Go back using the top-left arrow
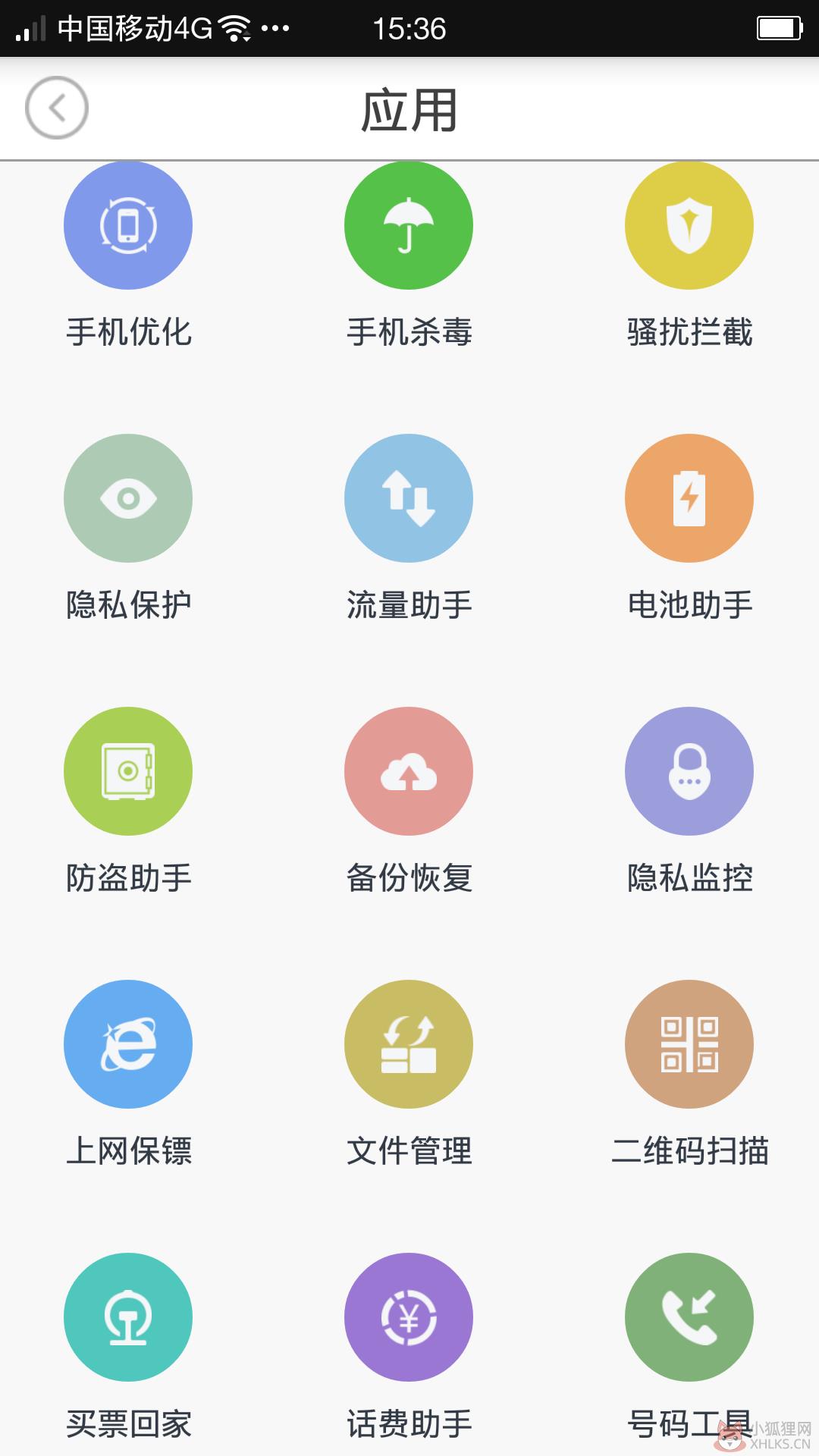This screenshot has height=1456, width=819. [x=57, y=108]
